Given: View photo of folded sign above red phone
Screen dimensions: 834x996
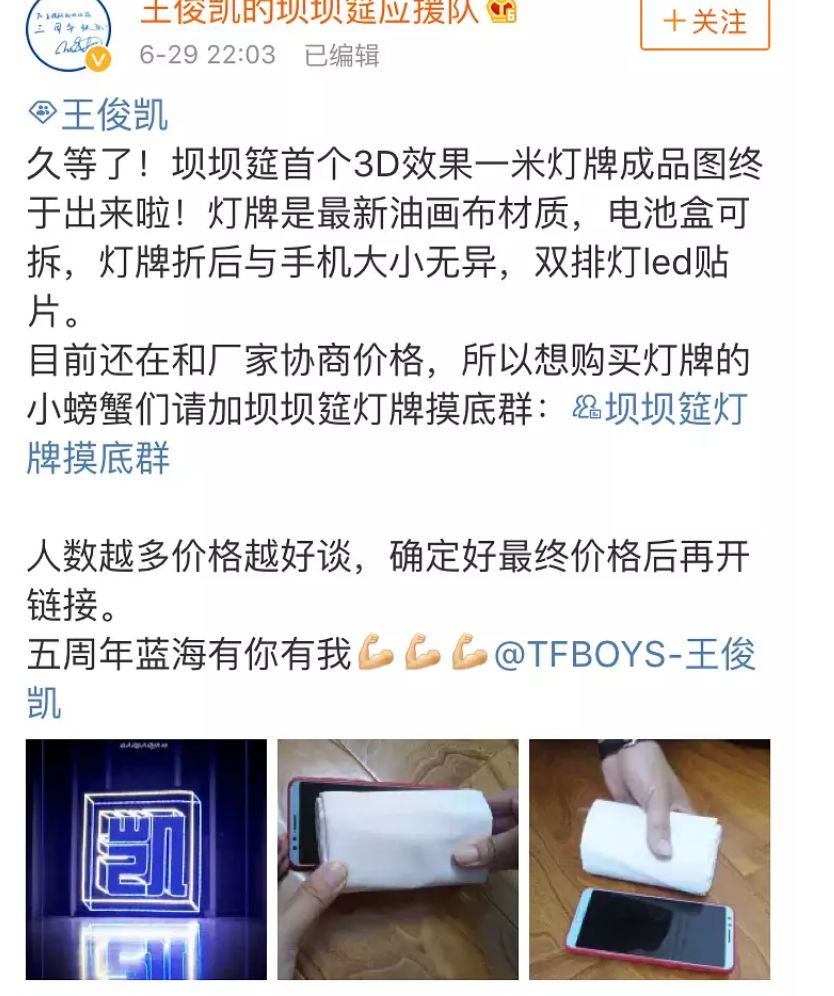Looking at the screenshot, I should click(x=650, y=859).
